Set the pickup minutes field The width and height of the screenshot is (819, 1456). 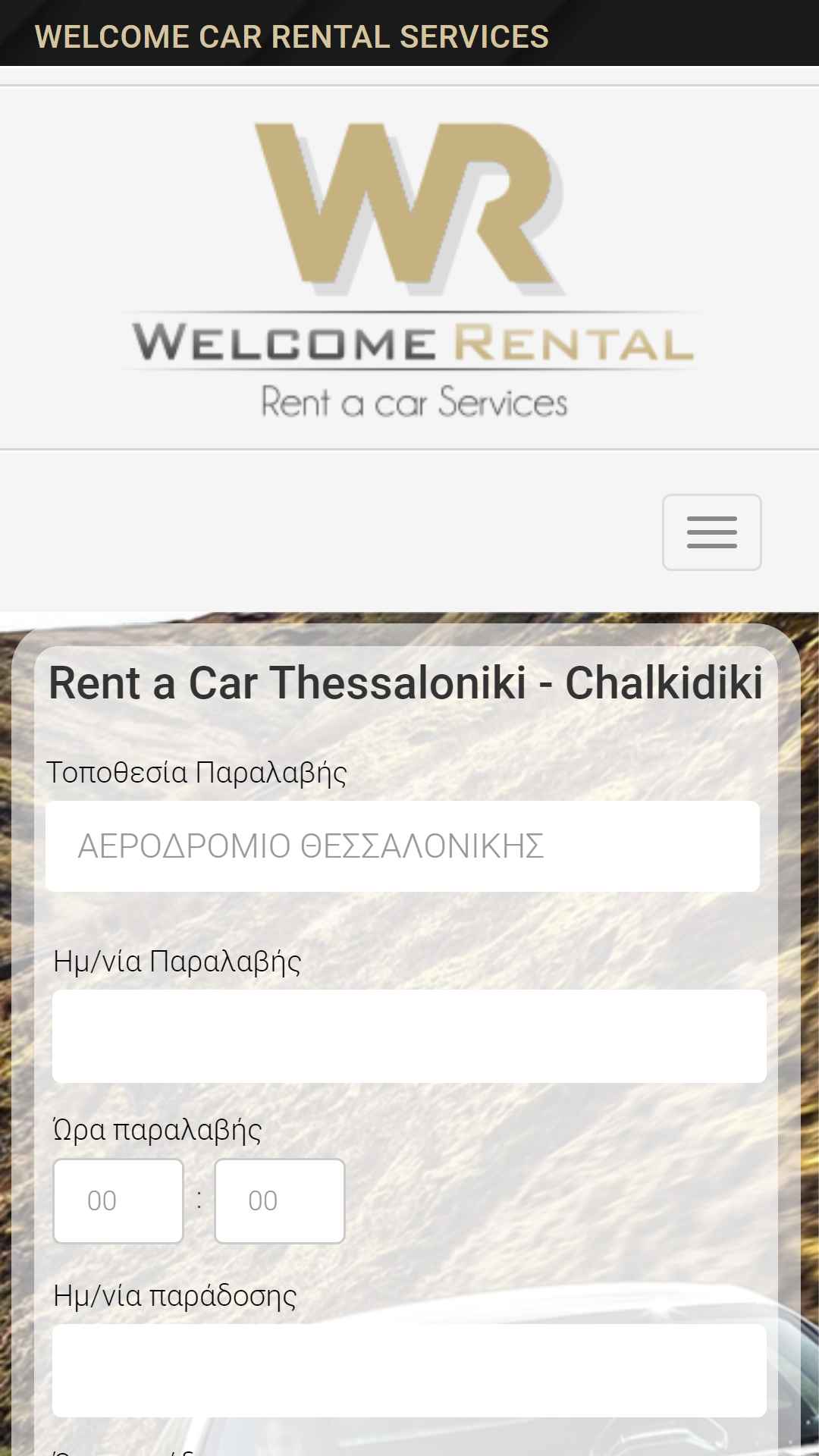tap(280, 1201)
